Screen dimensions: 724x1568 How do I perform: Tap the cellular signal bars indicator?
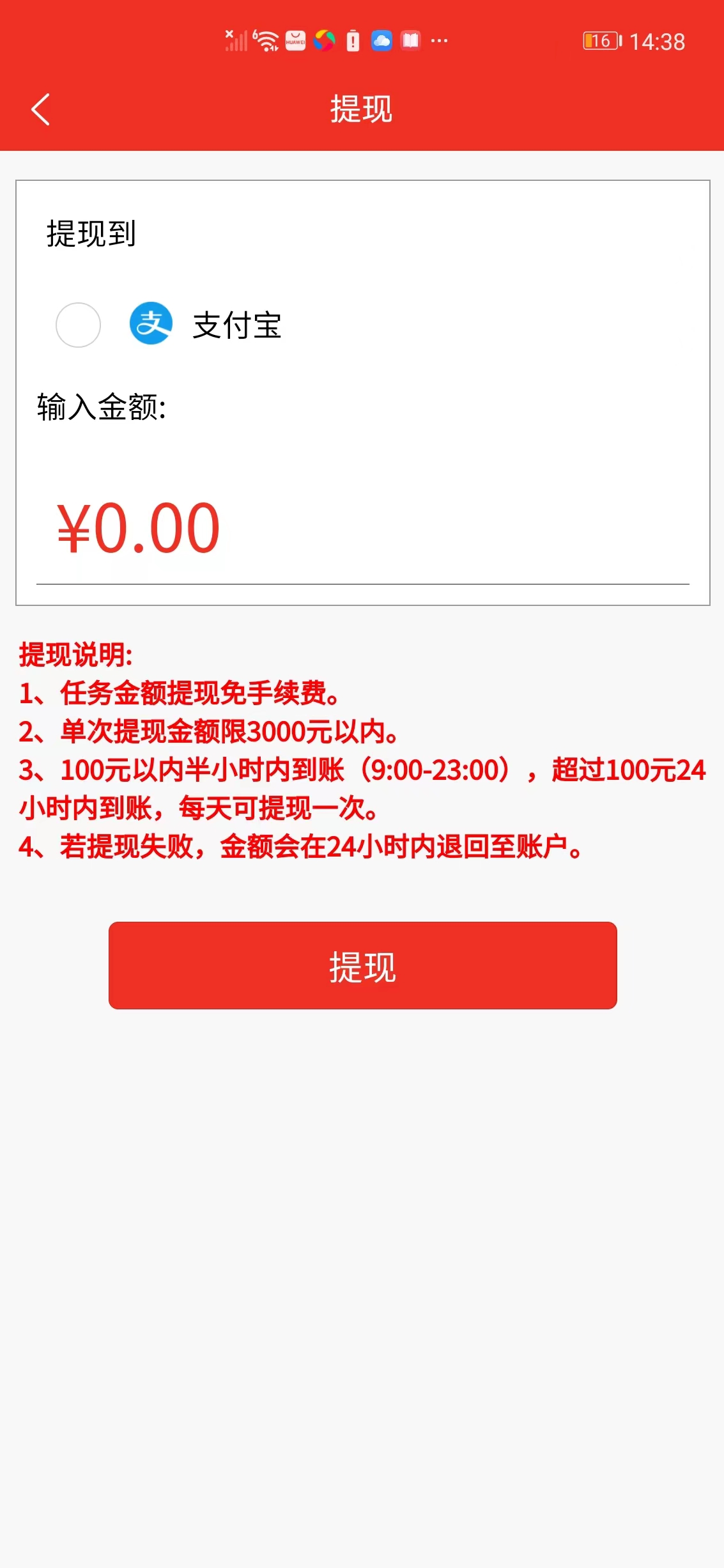[x=236, y=40]
